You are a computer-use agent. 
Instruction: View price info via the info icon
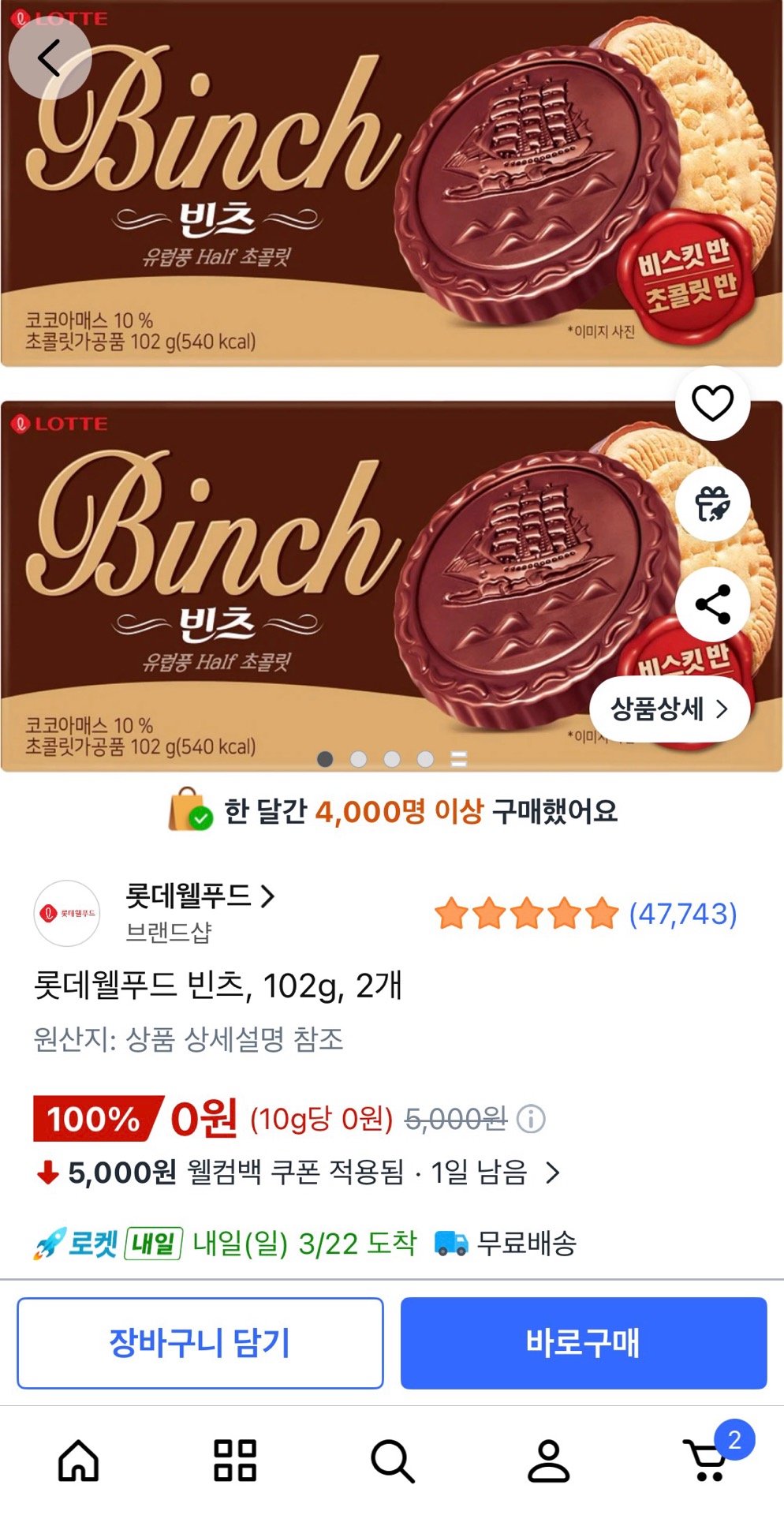(x=531, y=1119)
